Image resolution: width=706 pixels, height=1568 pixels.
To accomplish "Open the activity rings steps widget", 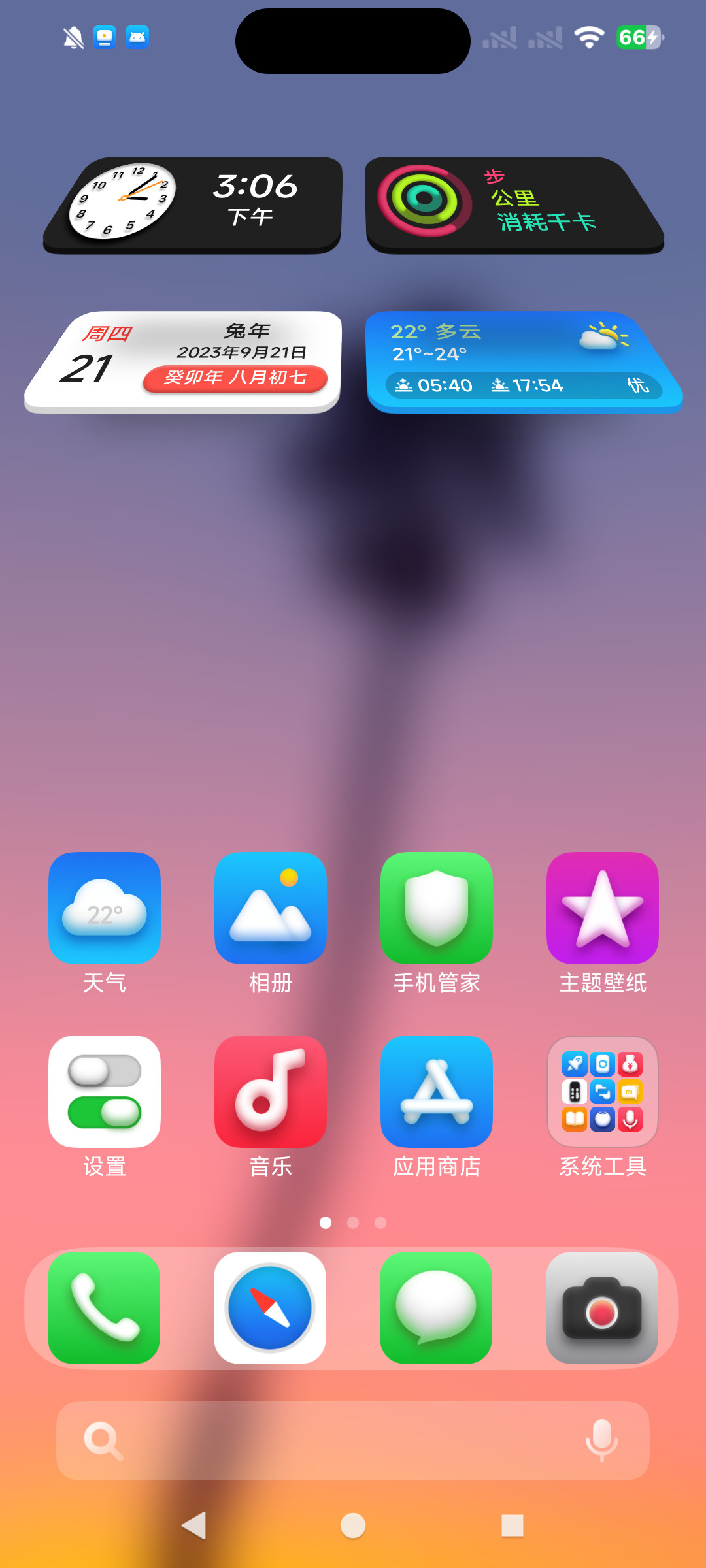I will pyautogui.click(x=515, y=205).
